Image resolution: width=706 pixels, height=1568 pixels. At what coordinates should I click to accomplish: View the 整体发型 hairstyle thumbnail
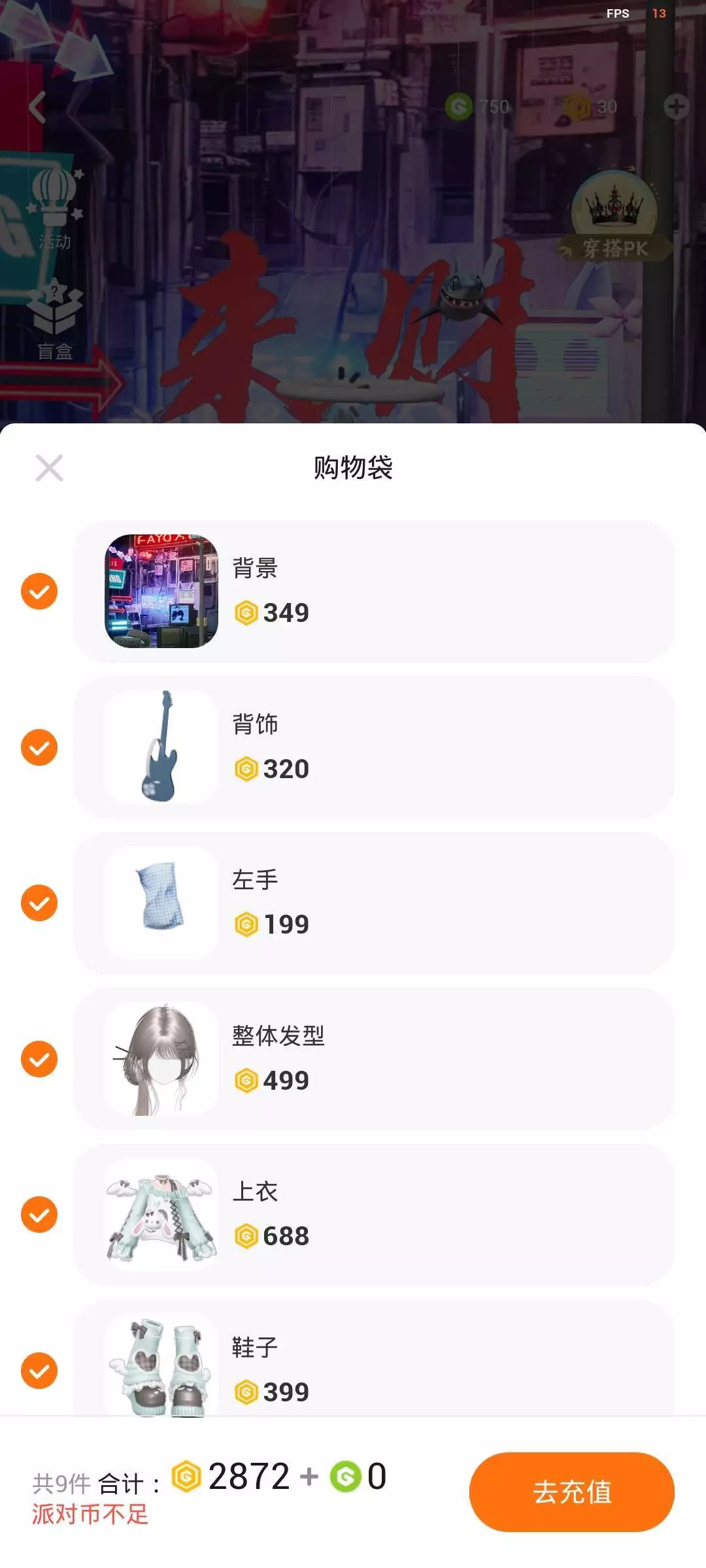[161, 1058]
